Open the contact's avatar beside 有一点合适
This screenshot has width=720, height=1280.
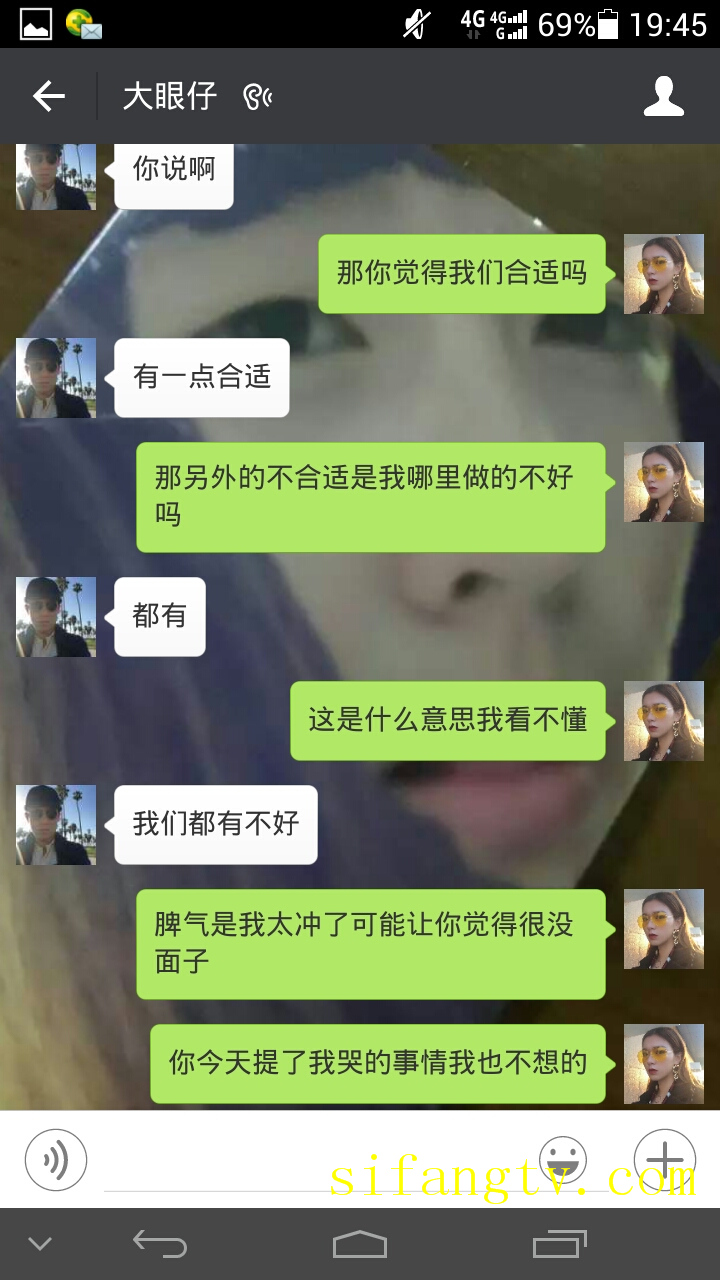pyautogui.click(x=56, y=378)
